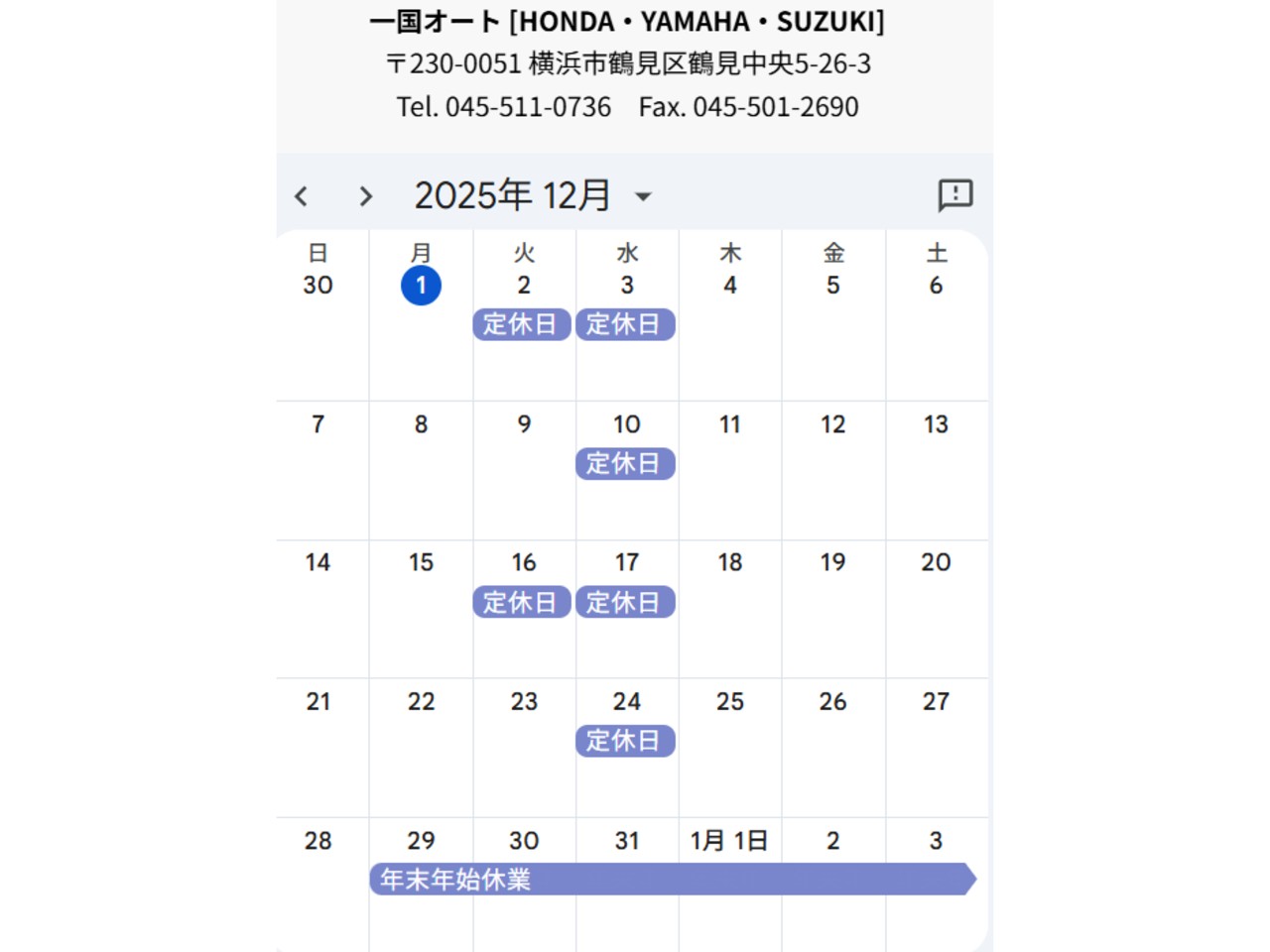Open the 定休日 event on December 10
The height and width of the screenshot is (952, 1270).
tap(625, 463)
